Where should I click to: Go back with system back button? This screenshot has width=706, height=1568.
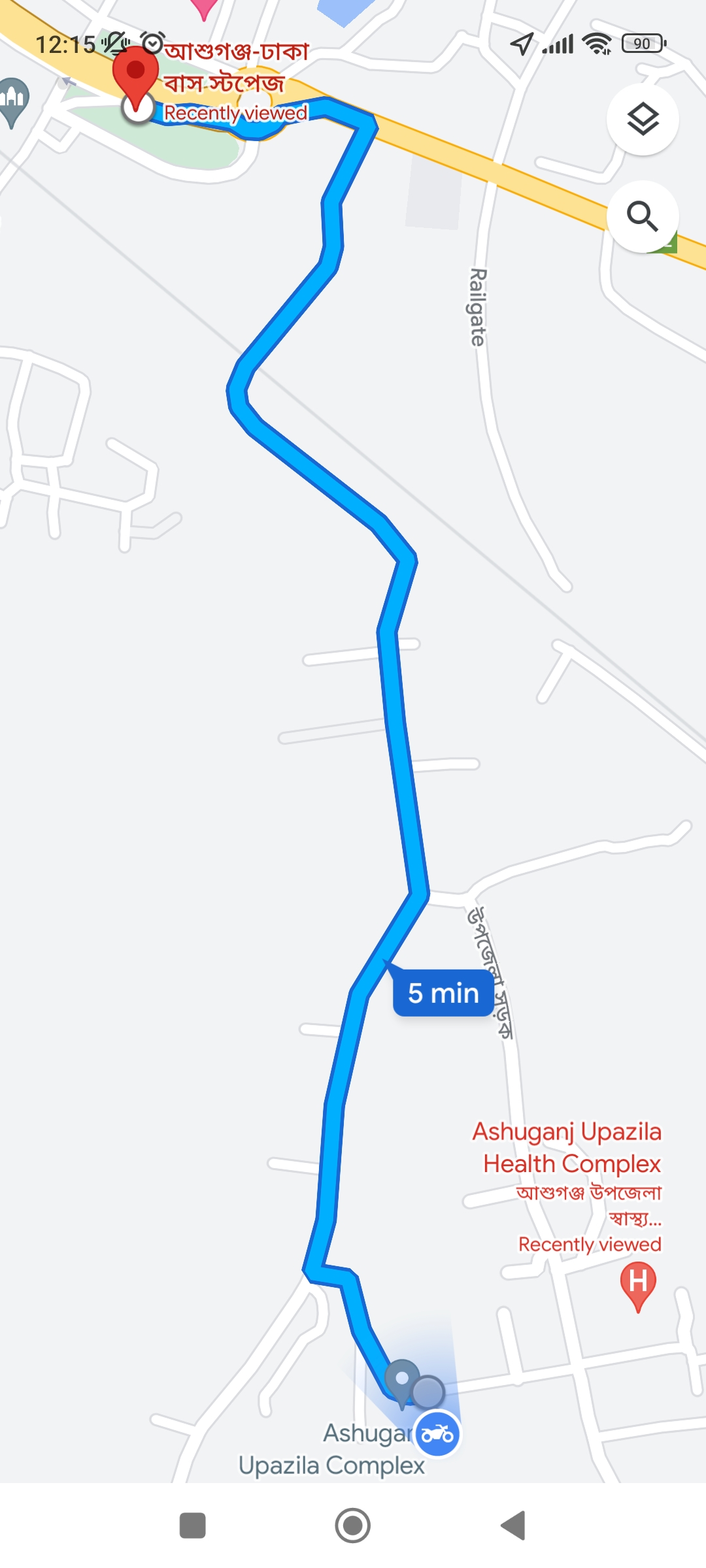pyautogui.click(x=514, y=1526)
